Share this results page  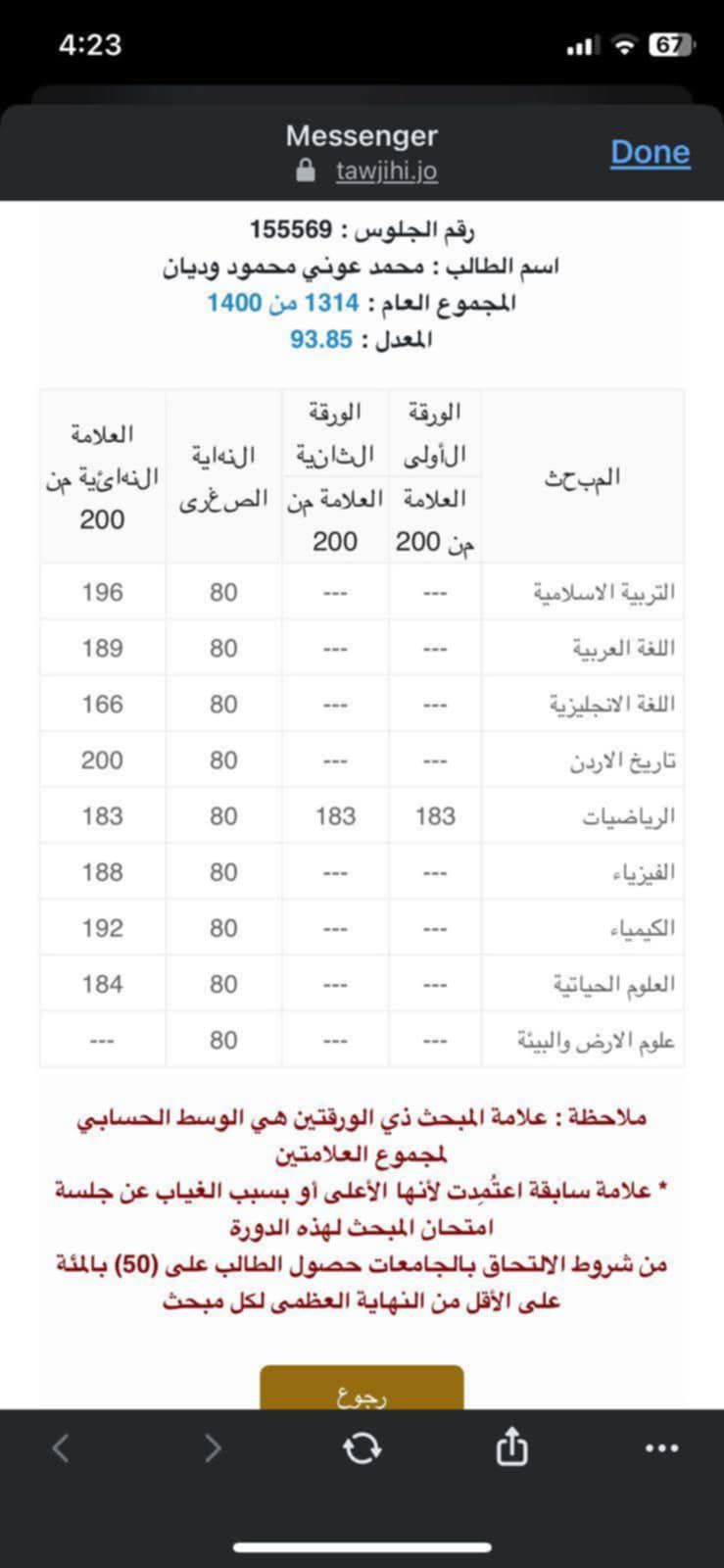(x=511, y=1446)
